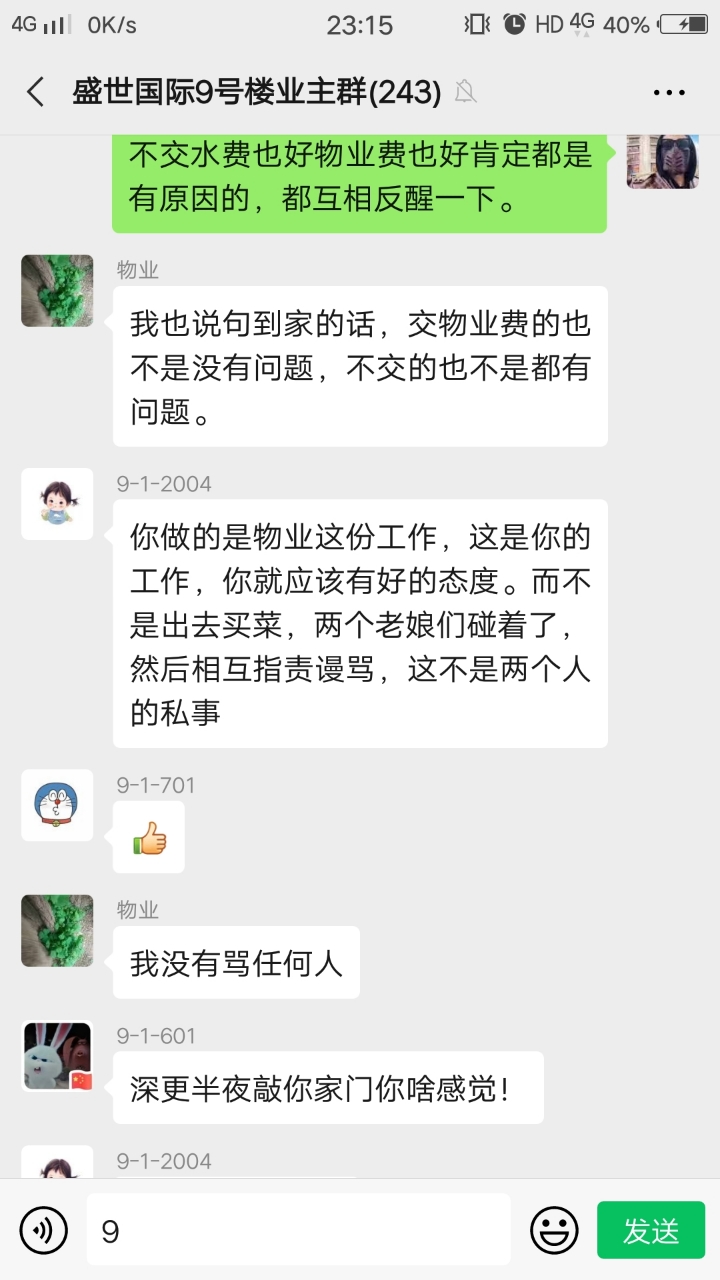Tap 发送 to send the message
The width and height of the screenshot is (720, 1280).
[650, 1230]
